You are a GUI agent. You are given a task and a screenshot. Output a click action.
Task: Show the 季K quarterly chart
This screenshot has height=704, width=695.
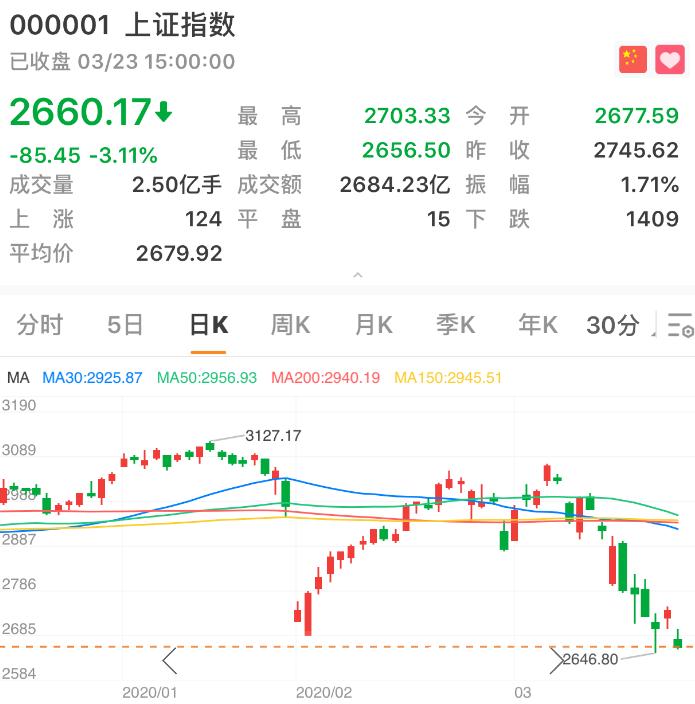[x=455, y=325]
